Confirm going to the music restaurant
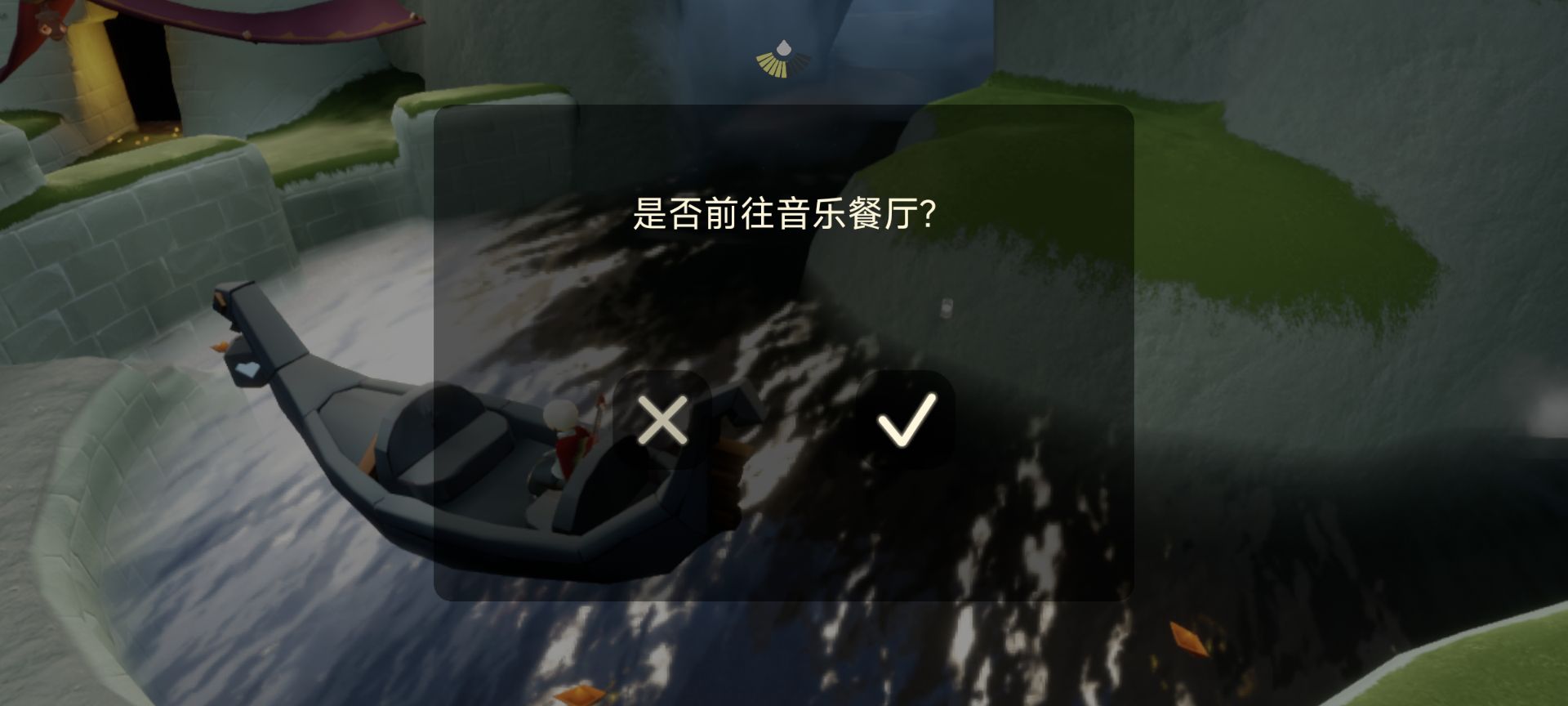 click(x=906, y=420)
